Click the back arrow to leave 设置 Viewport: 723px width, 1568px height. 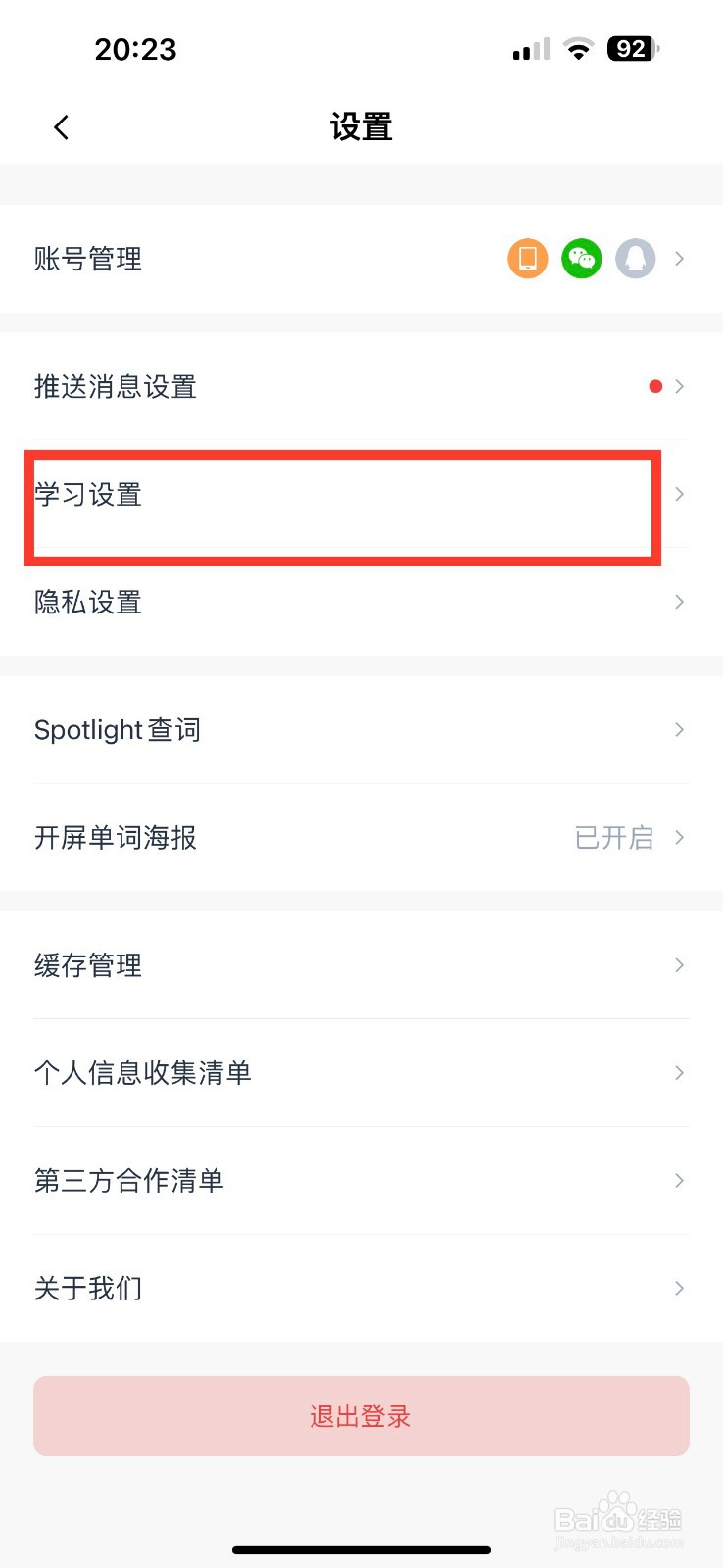61,126
